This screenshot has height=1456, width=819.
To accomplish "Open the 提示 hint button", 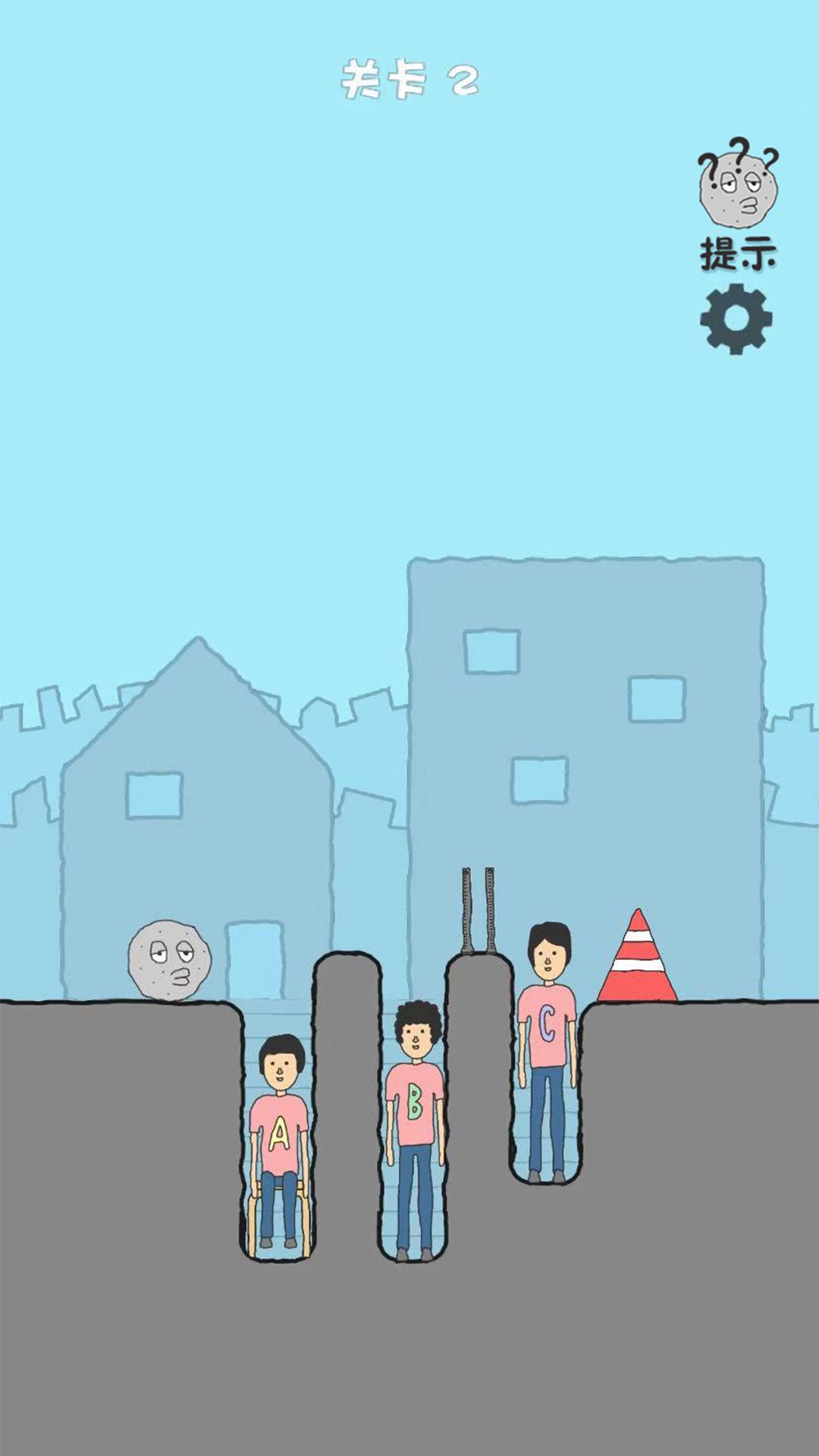I will 738,203.
